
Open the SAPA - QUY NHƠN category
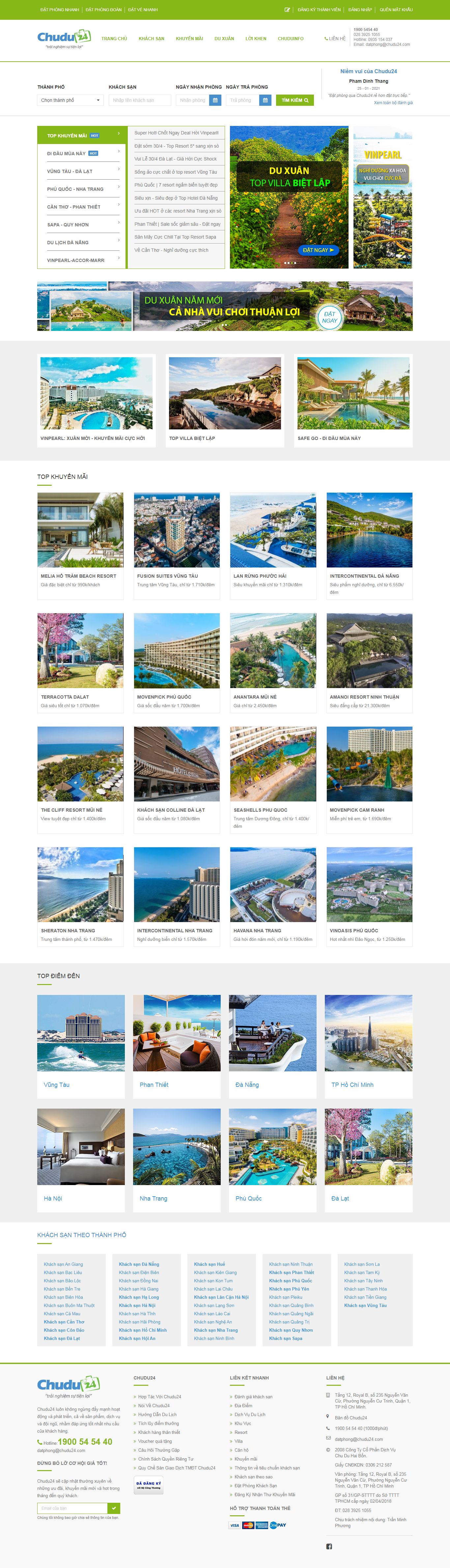click(68, 225)
